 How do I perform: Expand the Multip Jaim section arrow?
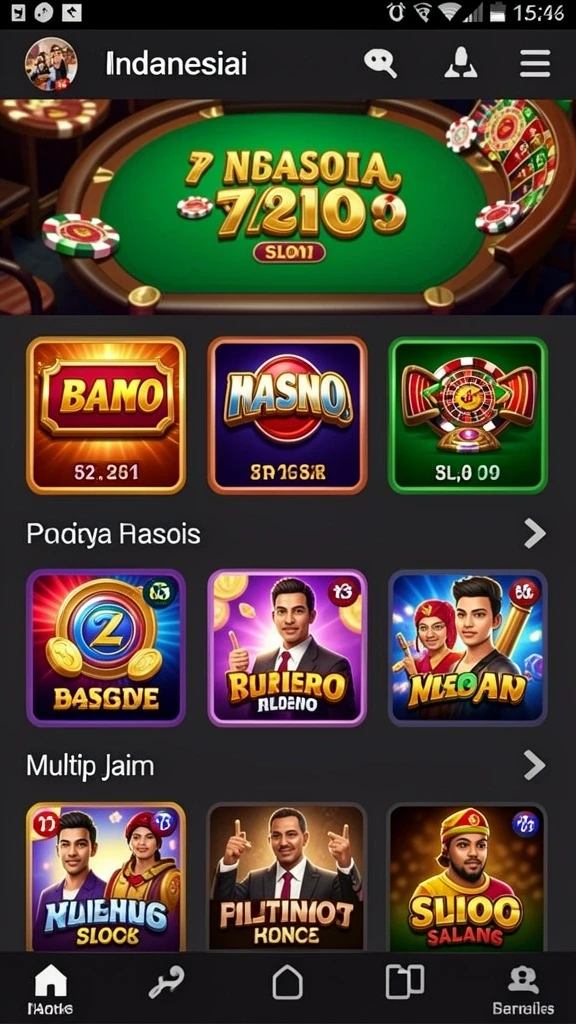tap(534, 765)
